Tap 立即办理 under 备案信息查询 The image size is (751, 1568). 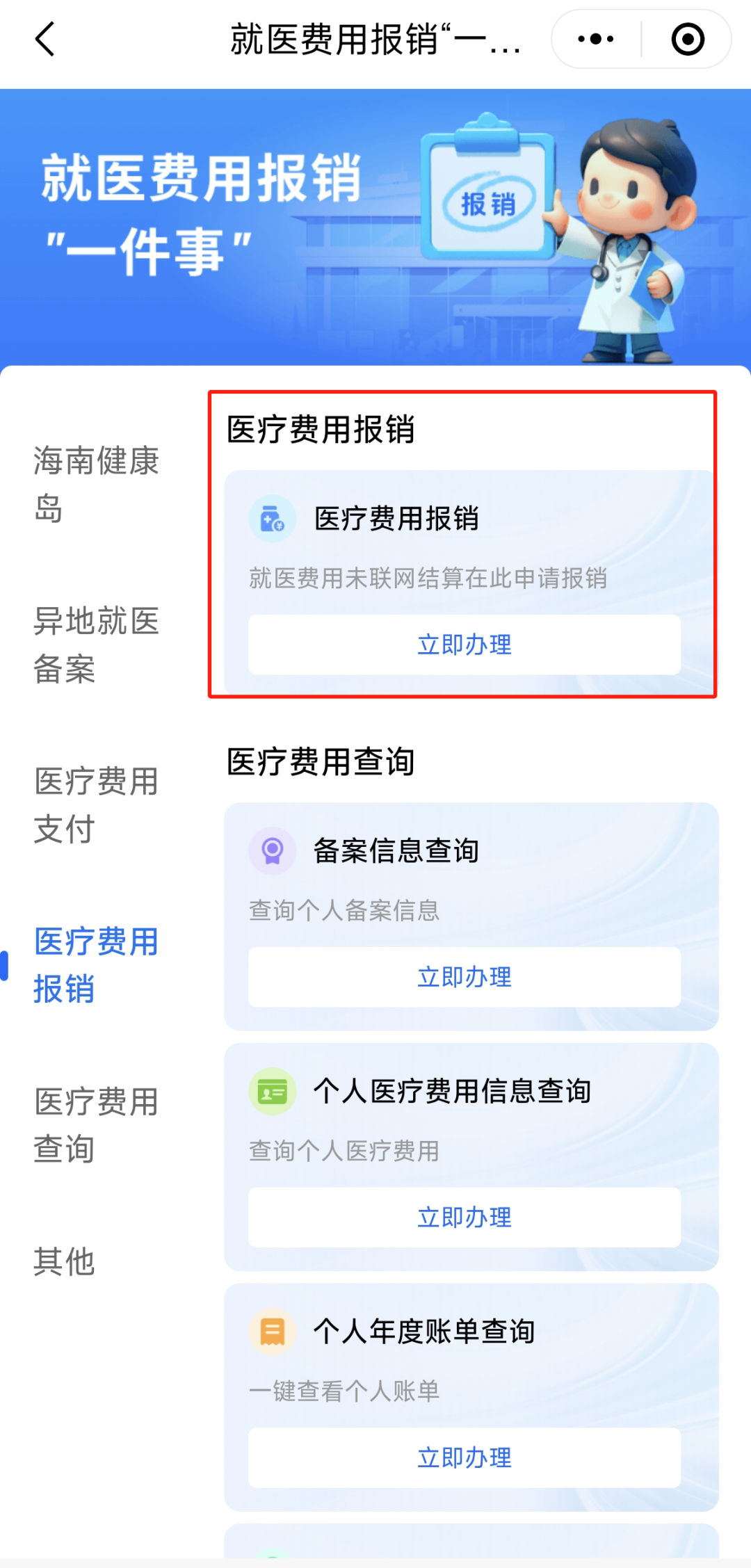click(465, 977)
